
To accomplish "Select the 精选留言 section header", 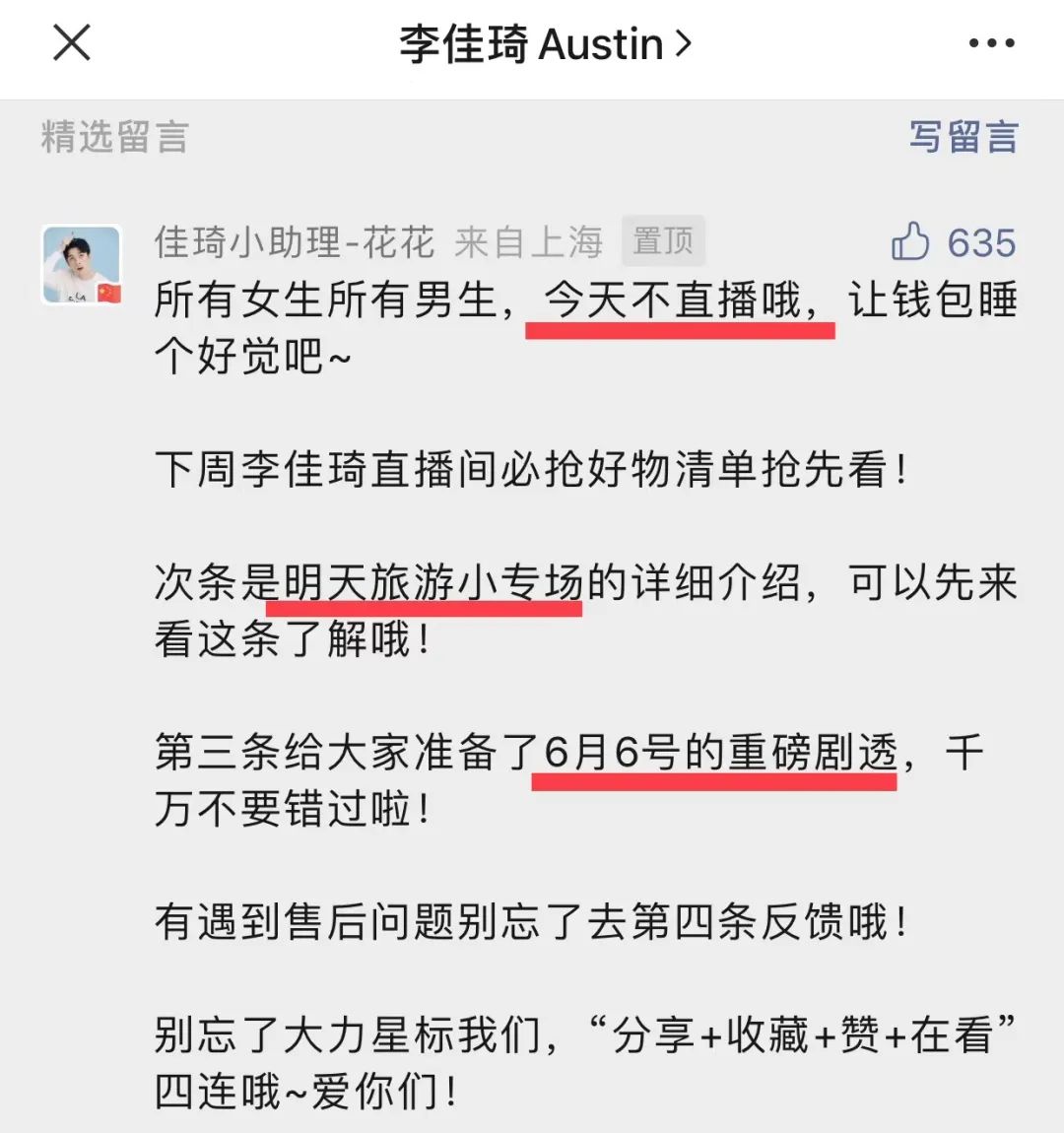I will tap(113, 139).
